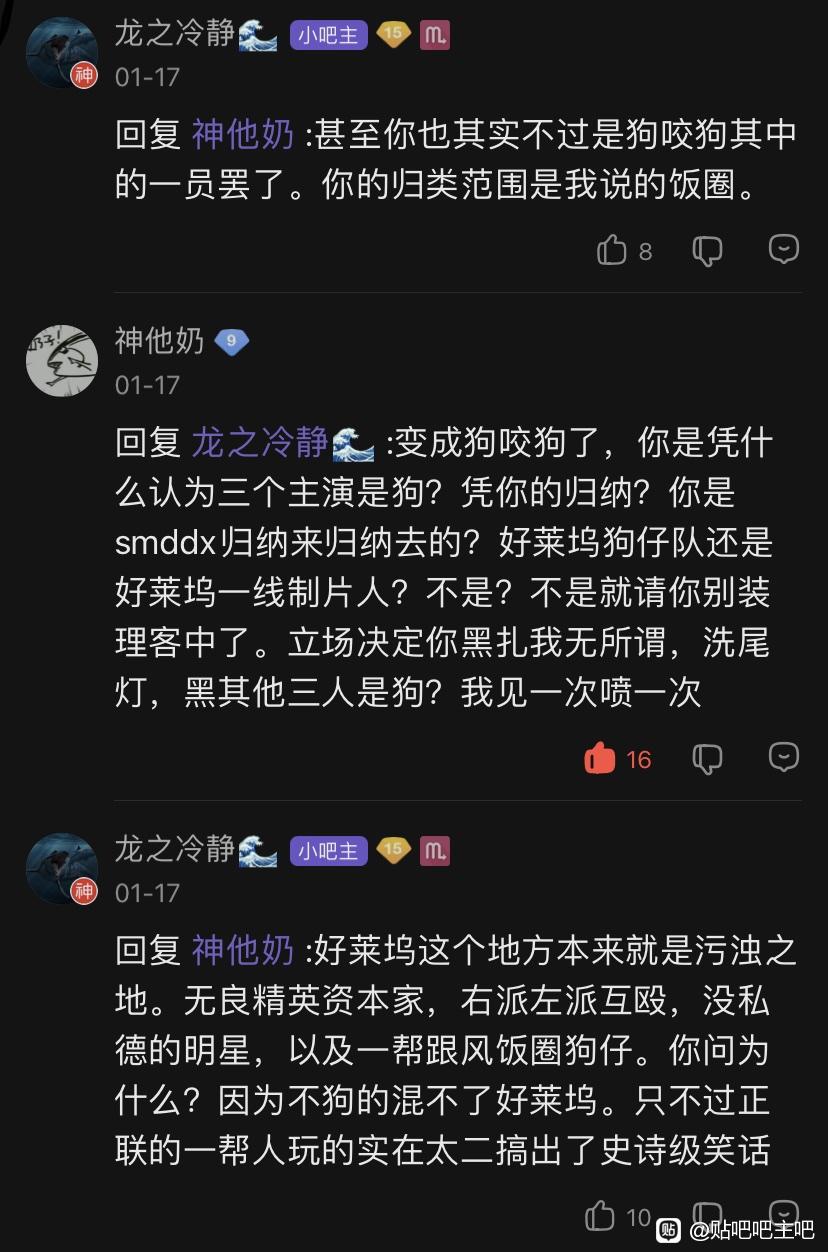Open the 神他奶 username above the middle comment
The image size is (828, 1252).
pyautogui.click(x=159, y=341)
